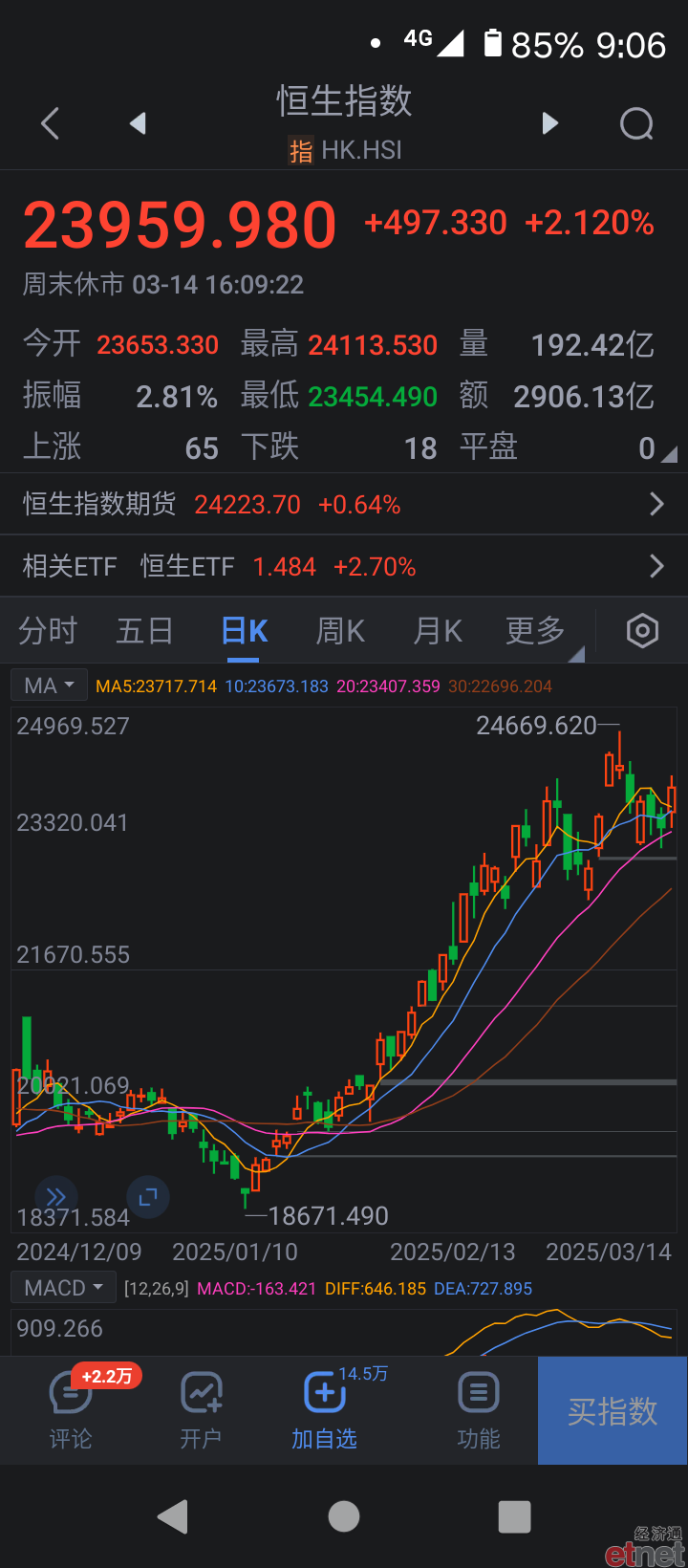
Task: Open the 评论 comments section
Action: tap(71, 1410)
